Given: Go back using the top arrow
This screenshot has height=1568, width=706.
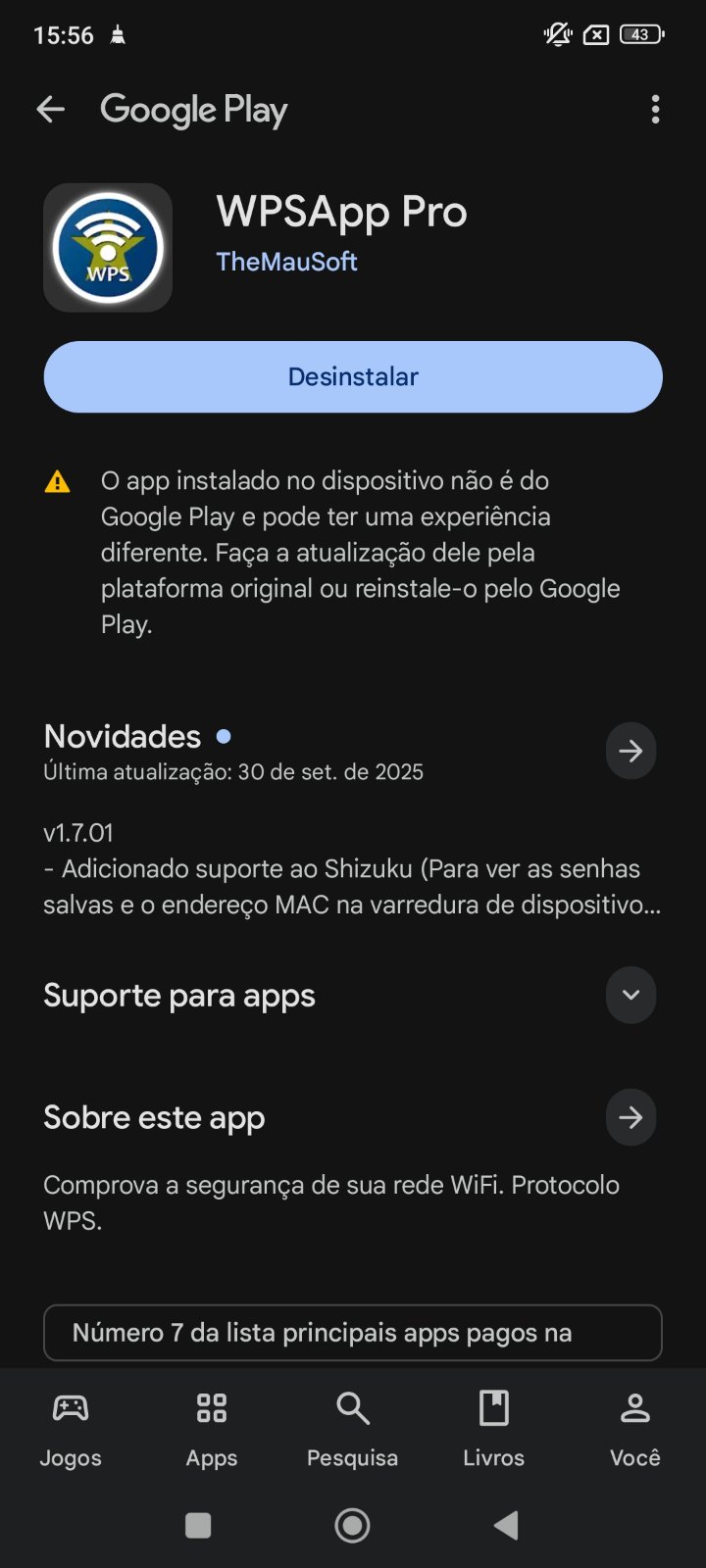Looking at the screenshot, I should click(x=51, y=110).
